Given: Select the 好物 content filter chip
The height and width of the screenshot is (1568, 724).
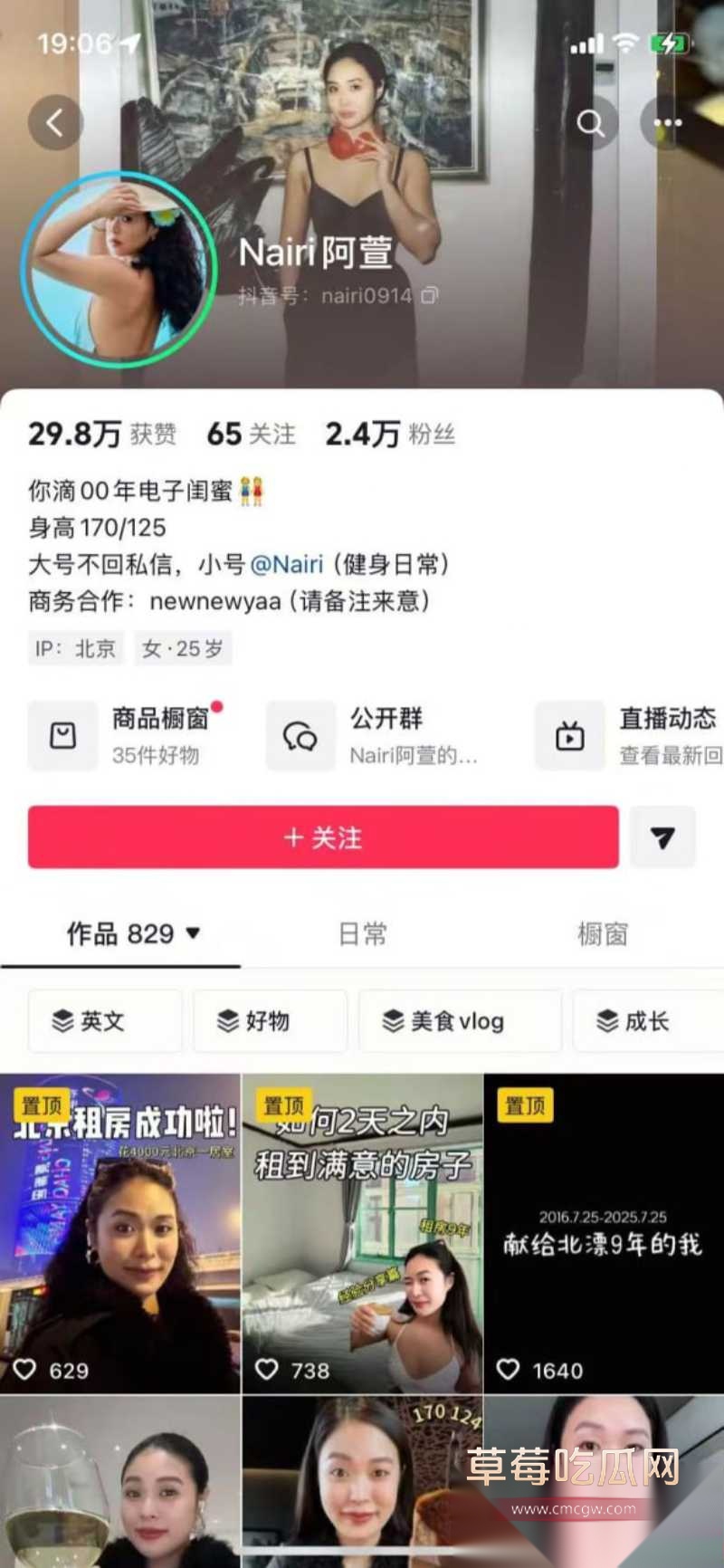Looking at the screenshot, I should pos(271,1021).
